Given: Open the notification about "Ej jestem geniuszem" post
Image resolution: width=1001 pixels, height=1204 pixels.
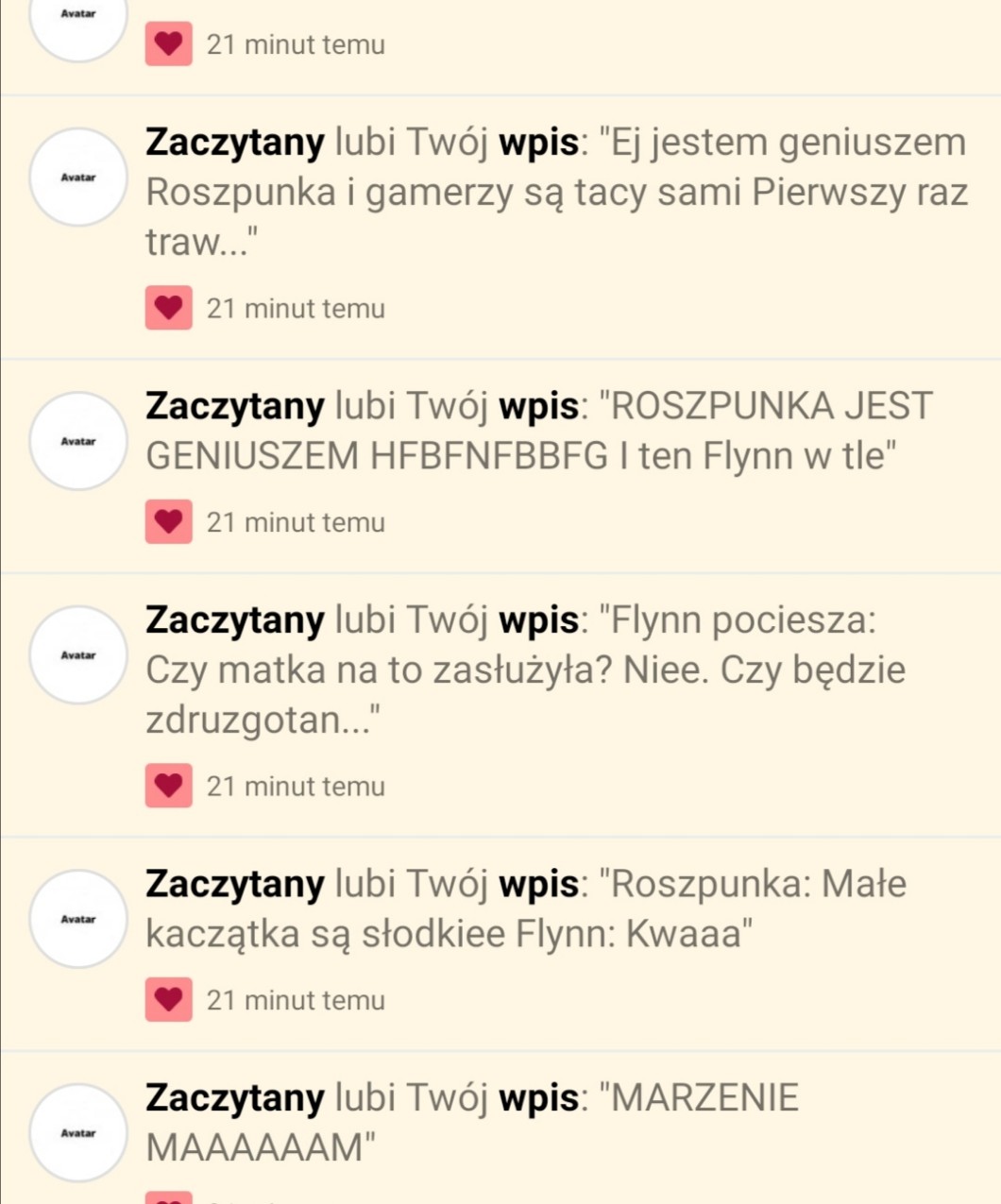Looking at the screenshot, I should pos(557,193).
